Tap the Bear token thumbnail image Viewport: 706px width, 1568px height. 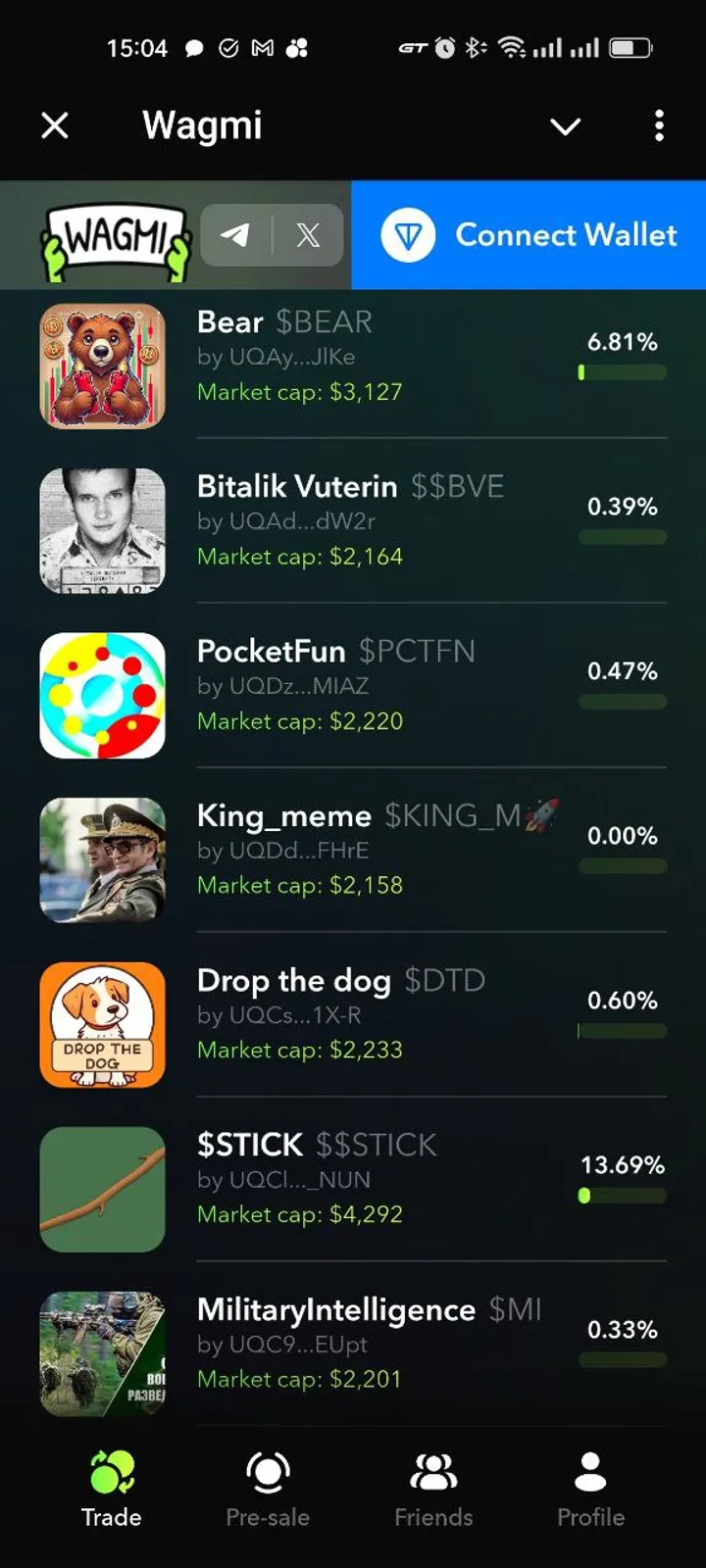102,366
